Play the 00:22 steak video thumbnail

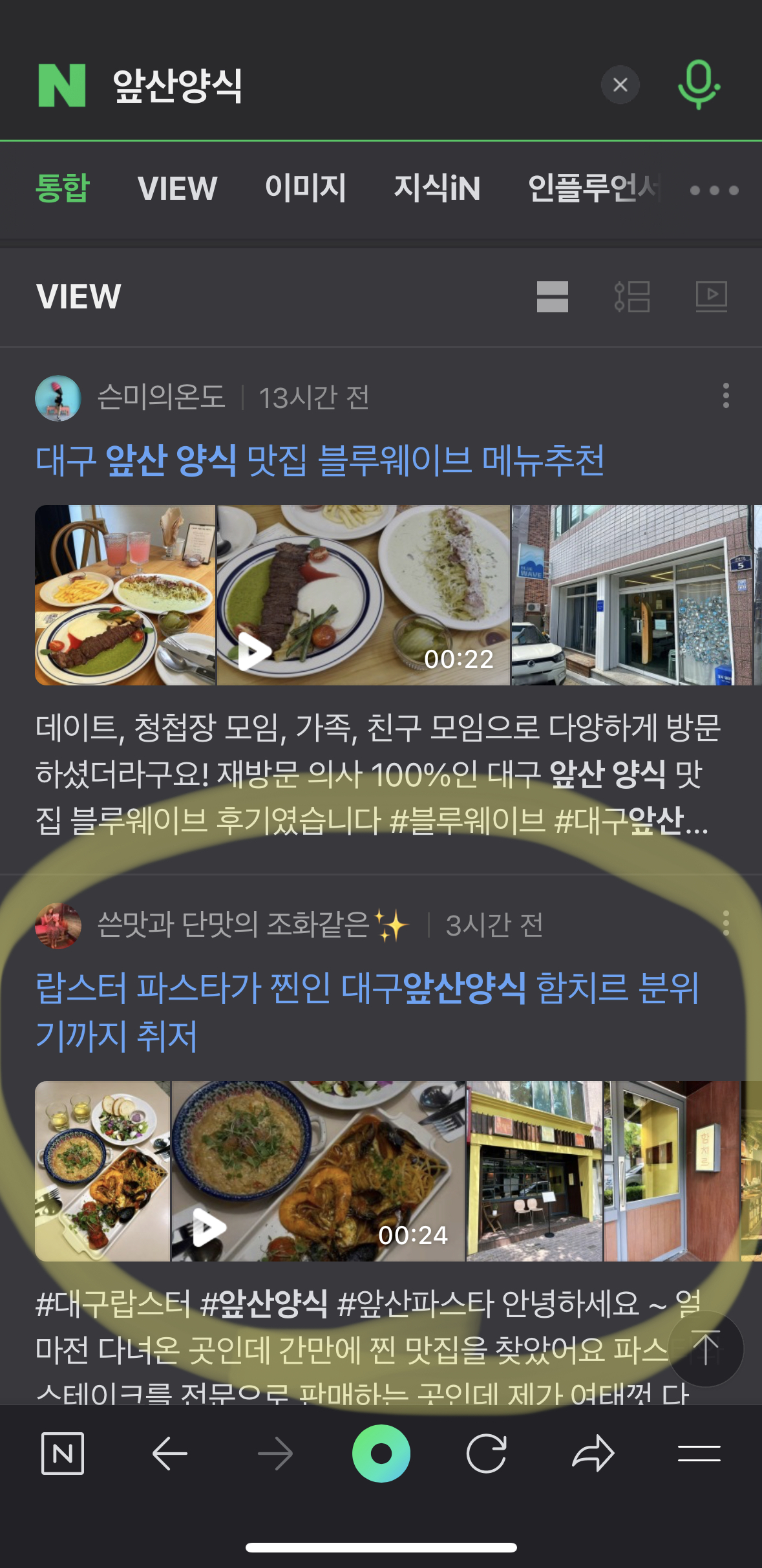[x=363, y=595]
